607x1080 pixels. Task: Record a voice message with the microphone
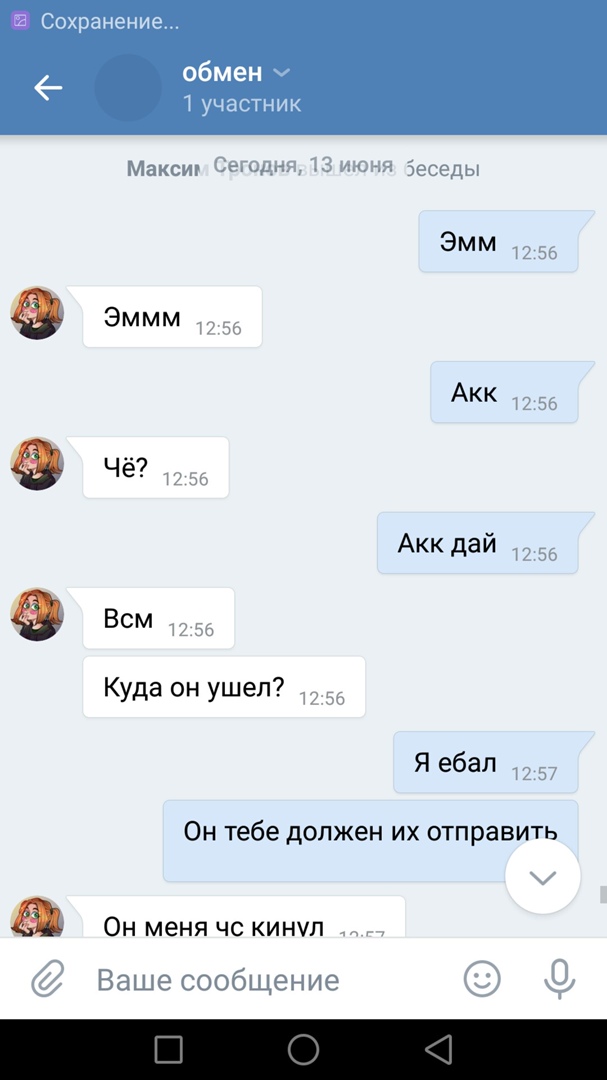[559, 979]
